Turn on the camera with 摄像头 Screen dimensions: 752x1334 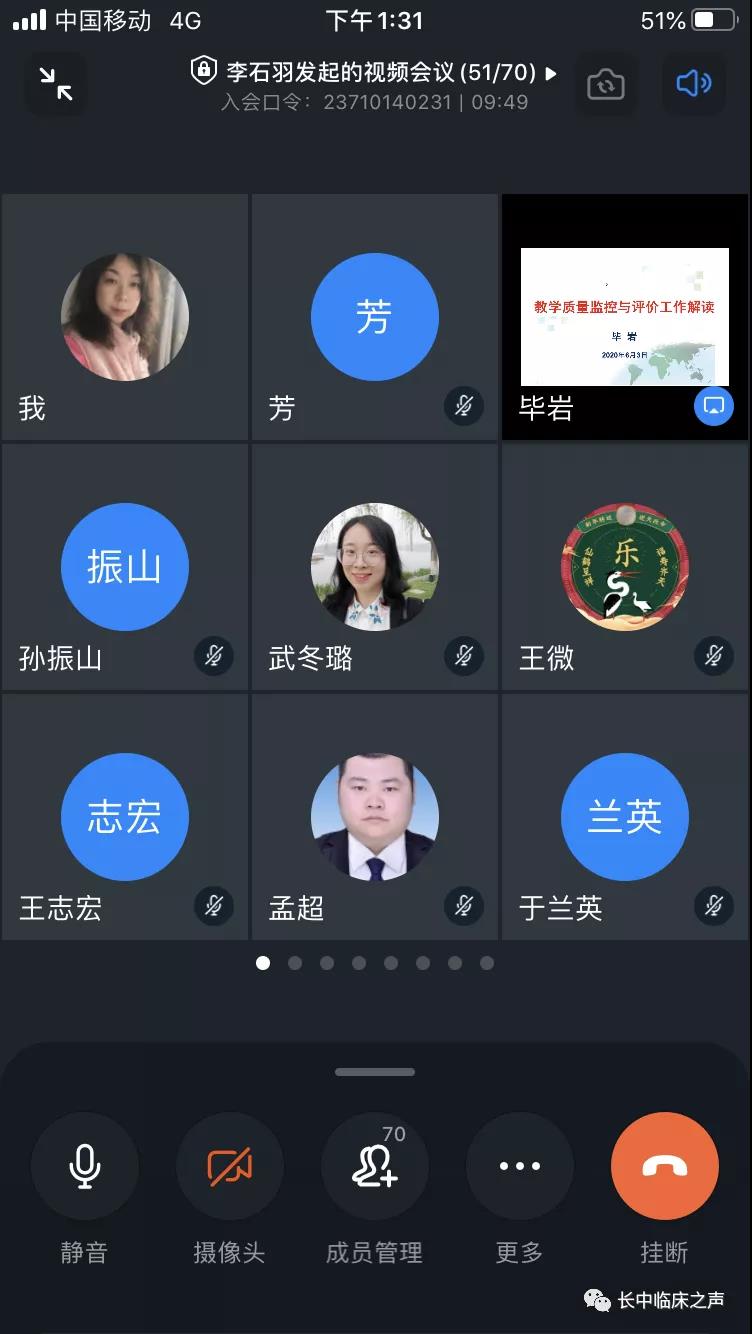pyautogui.click(x=229, y=1166)
